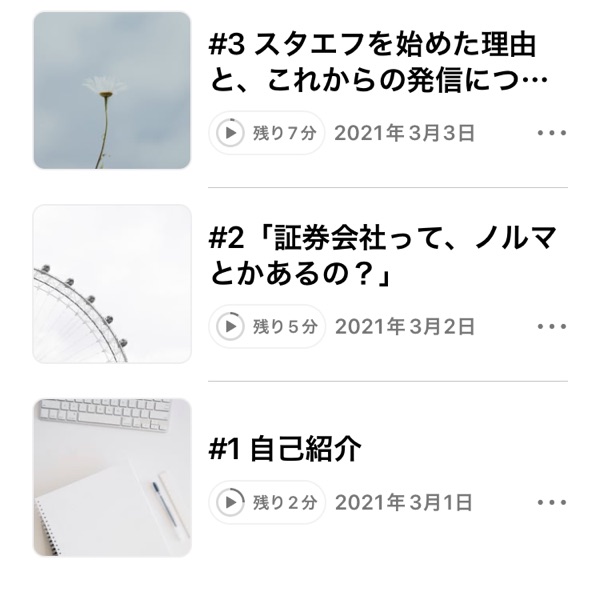Open more options for episode #3
The image size is (600, 600).
[x=551, y=133]
